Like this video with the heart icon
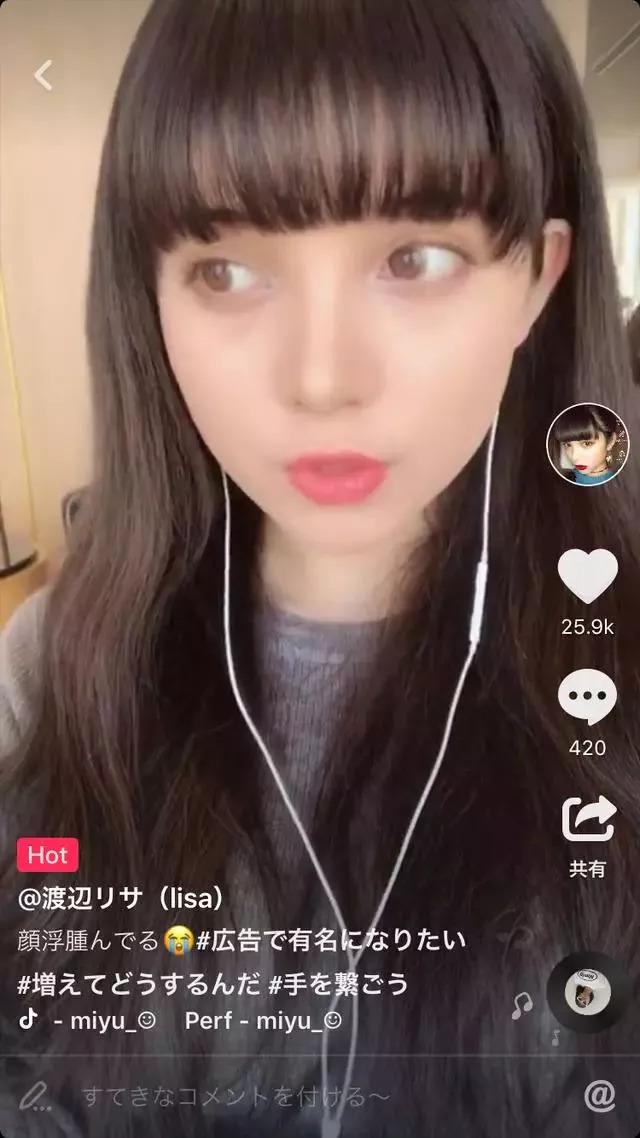 (x=587, y=577)
